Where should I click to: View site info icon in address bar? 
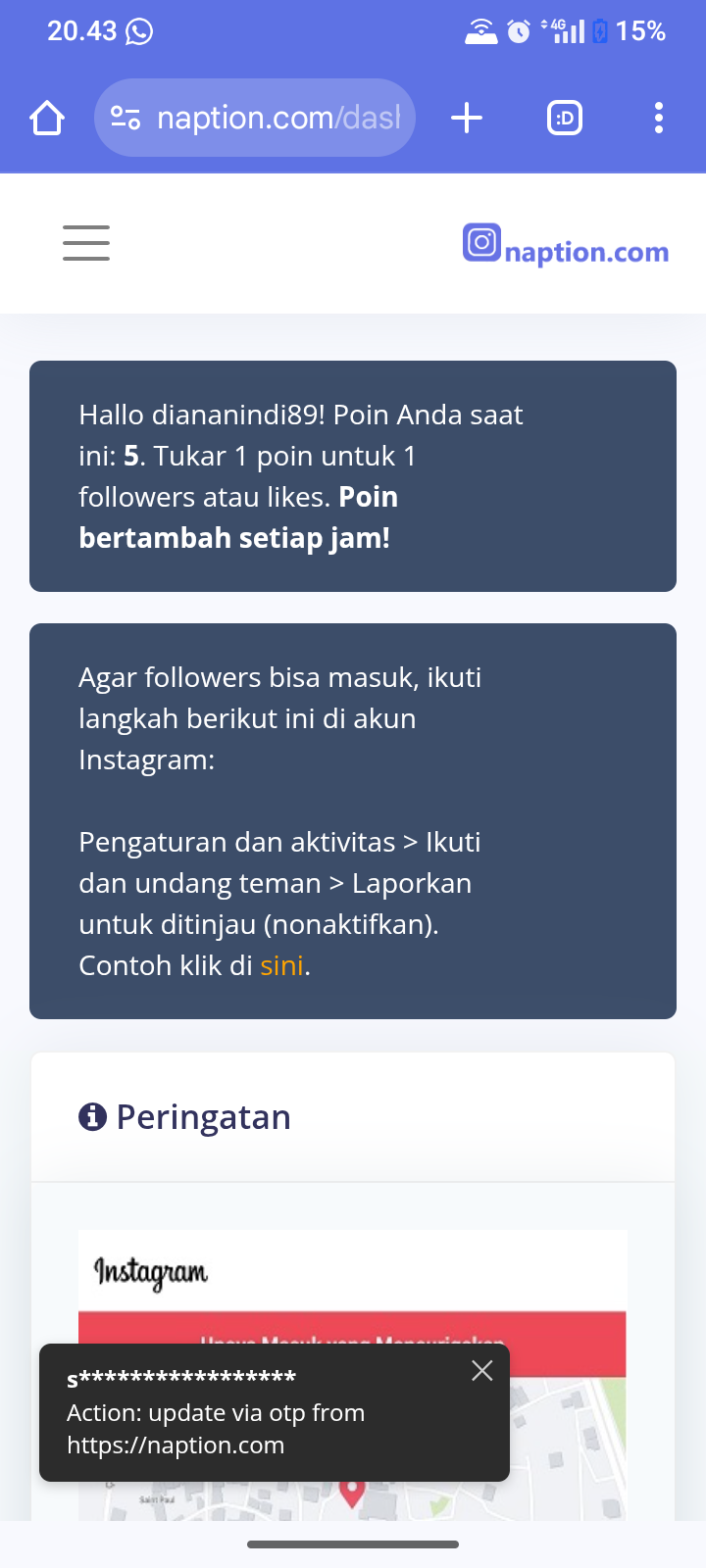126,119
